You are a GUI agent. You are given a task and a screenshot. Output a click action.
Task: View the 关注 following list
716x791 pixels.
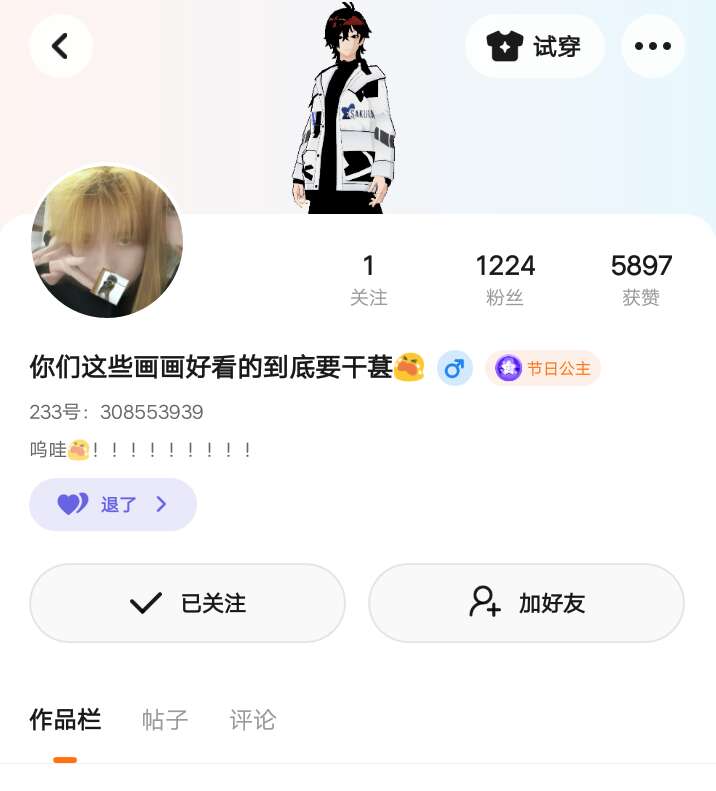pyautogui.click(x=369, y=280)
